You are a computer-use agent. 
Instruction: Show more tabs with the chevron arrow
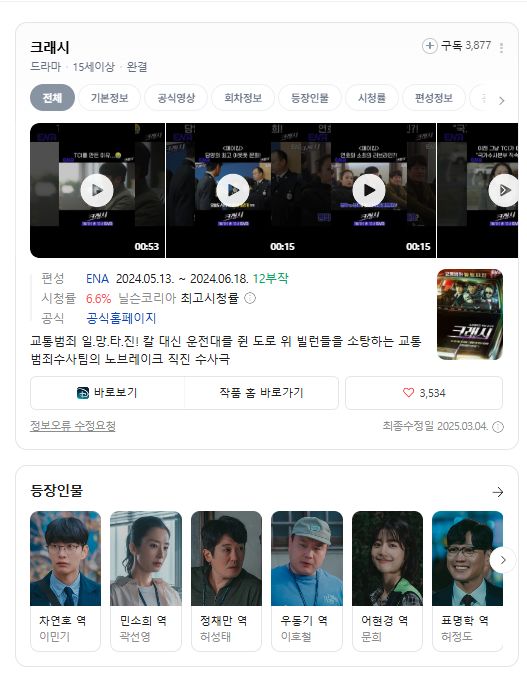pos(502,101)
